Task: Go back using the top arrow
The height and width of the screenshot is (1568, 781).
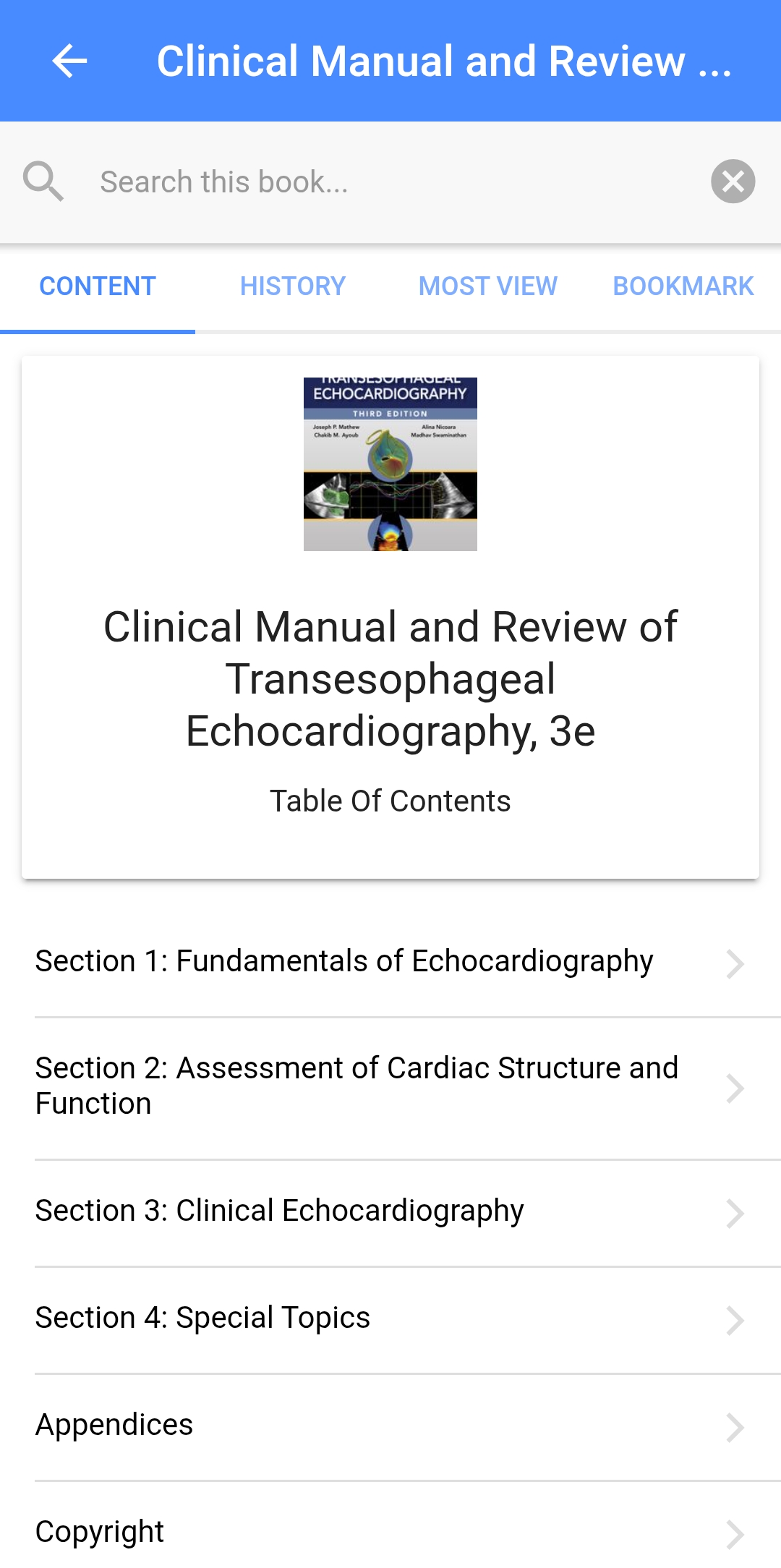Action: click(70, 61)
